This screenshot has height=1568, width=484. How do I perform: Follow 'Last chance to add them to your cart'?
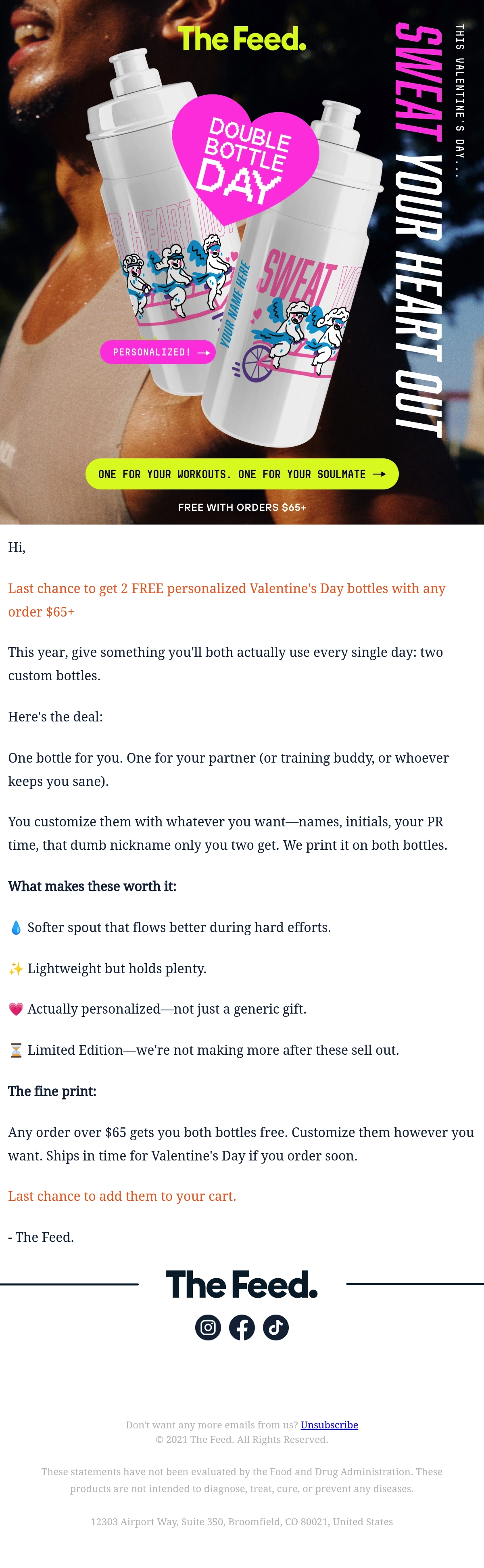[x=122, y=1196]
